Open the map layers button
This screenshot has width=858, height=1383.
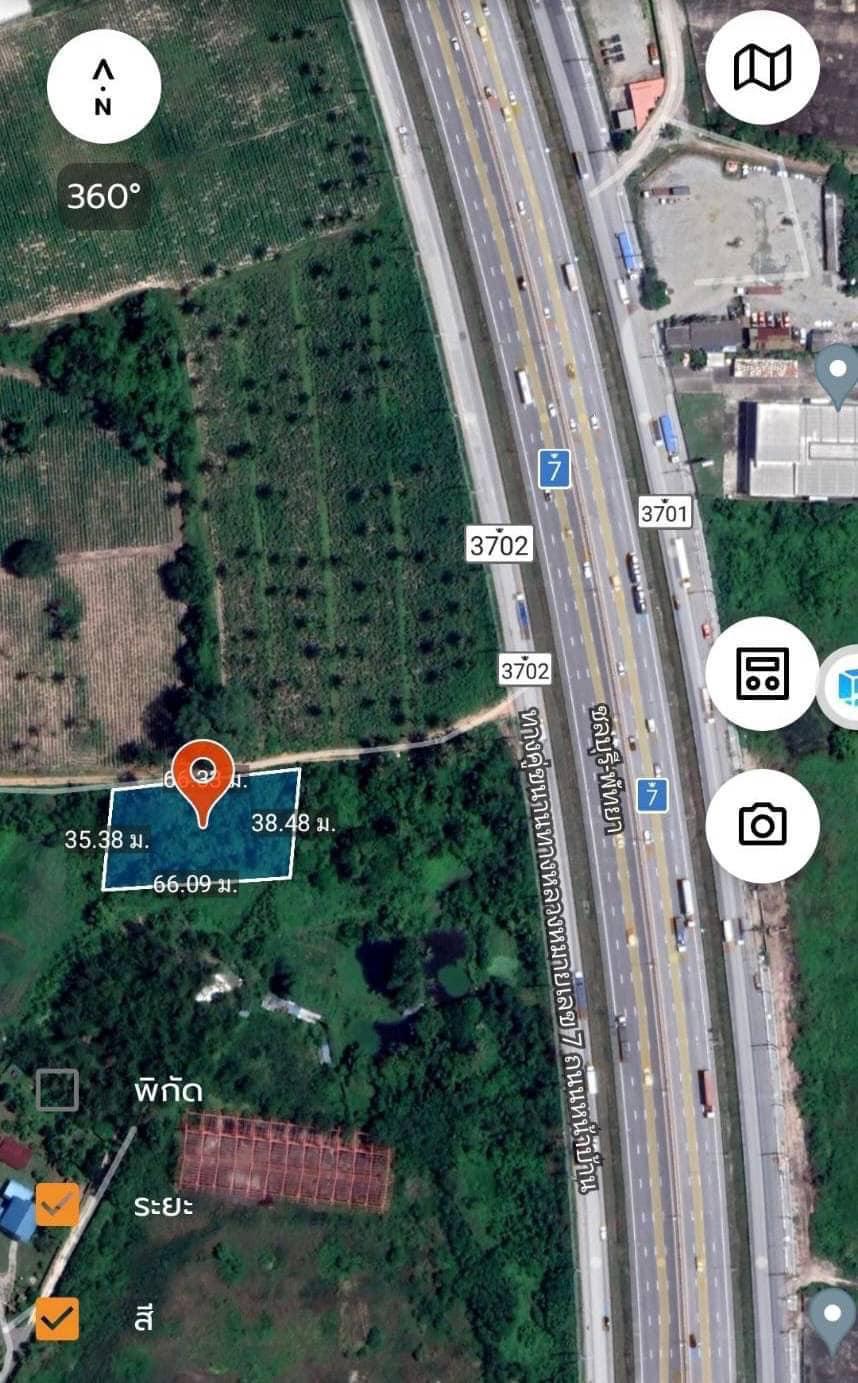(x=762, y=68)
